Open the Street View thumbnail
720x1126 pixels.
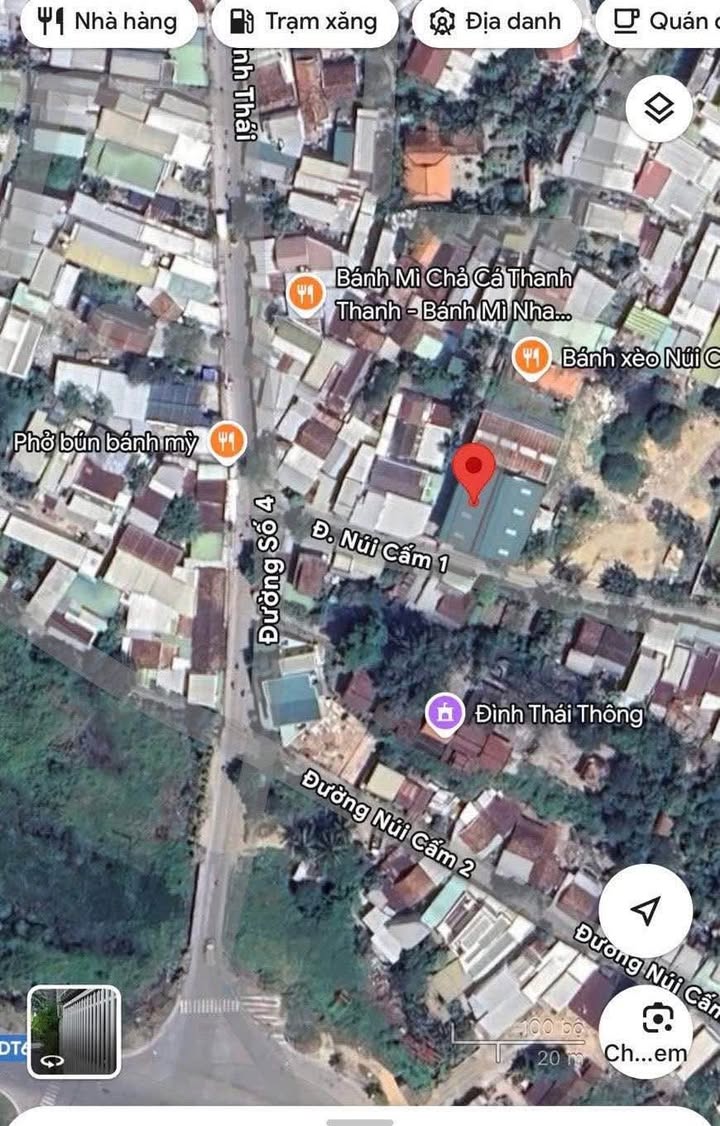74,1031
